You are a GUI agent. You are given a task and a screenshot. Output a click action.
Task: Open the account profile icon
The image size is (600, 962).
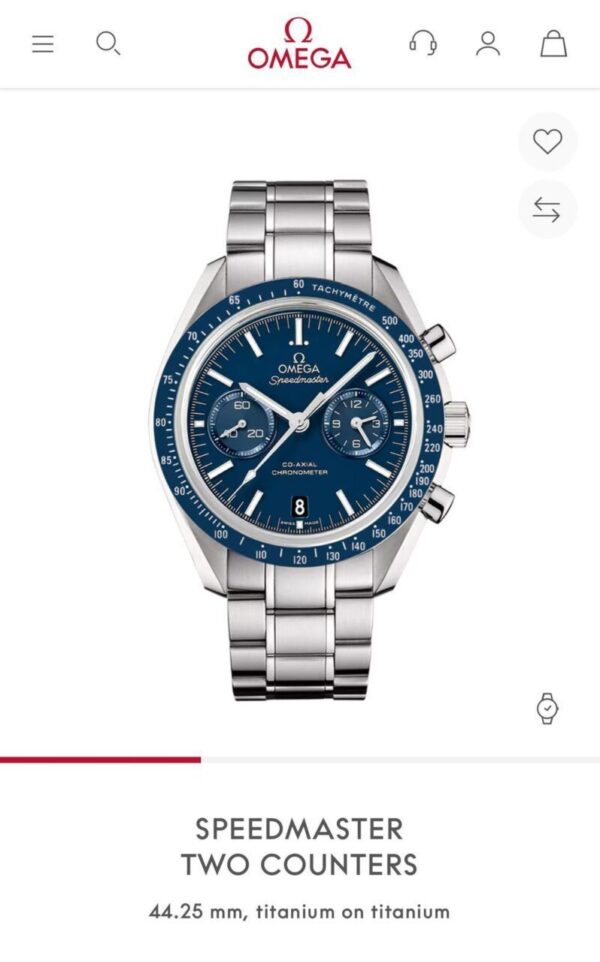tap(488, 44)
